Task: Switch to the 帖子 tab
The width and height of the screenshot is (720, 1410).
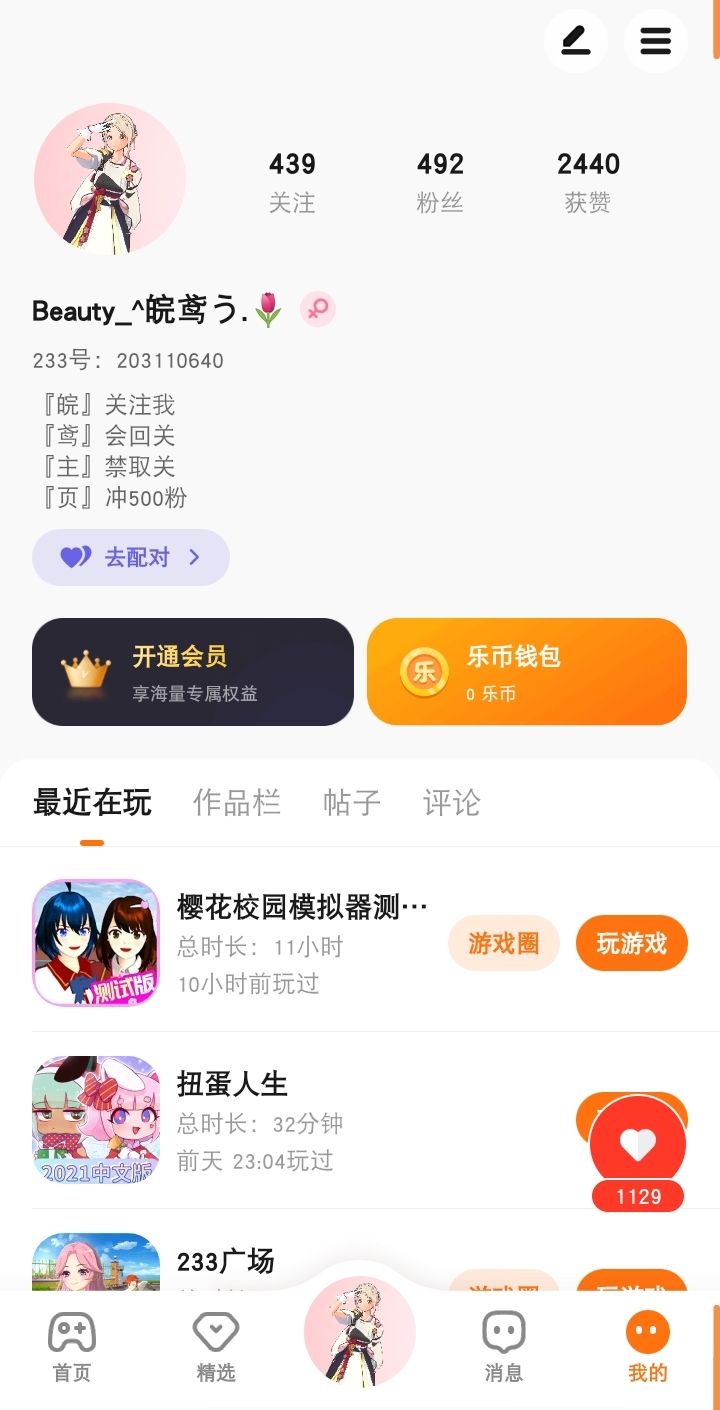Action: 352,803
